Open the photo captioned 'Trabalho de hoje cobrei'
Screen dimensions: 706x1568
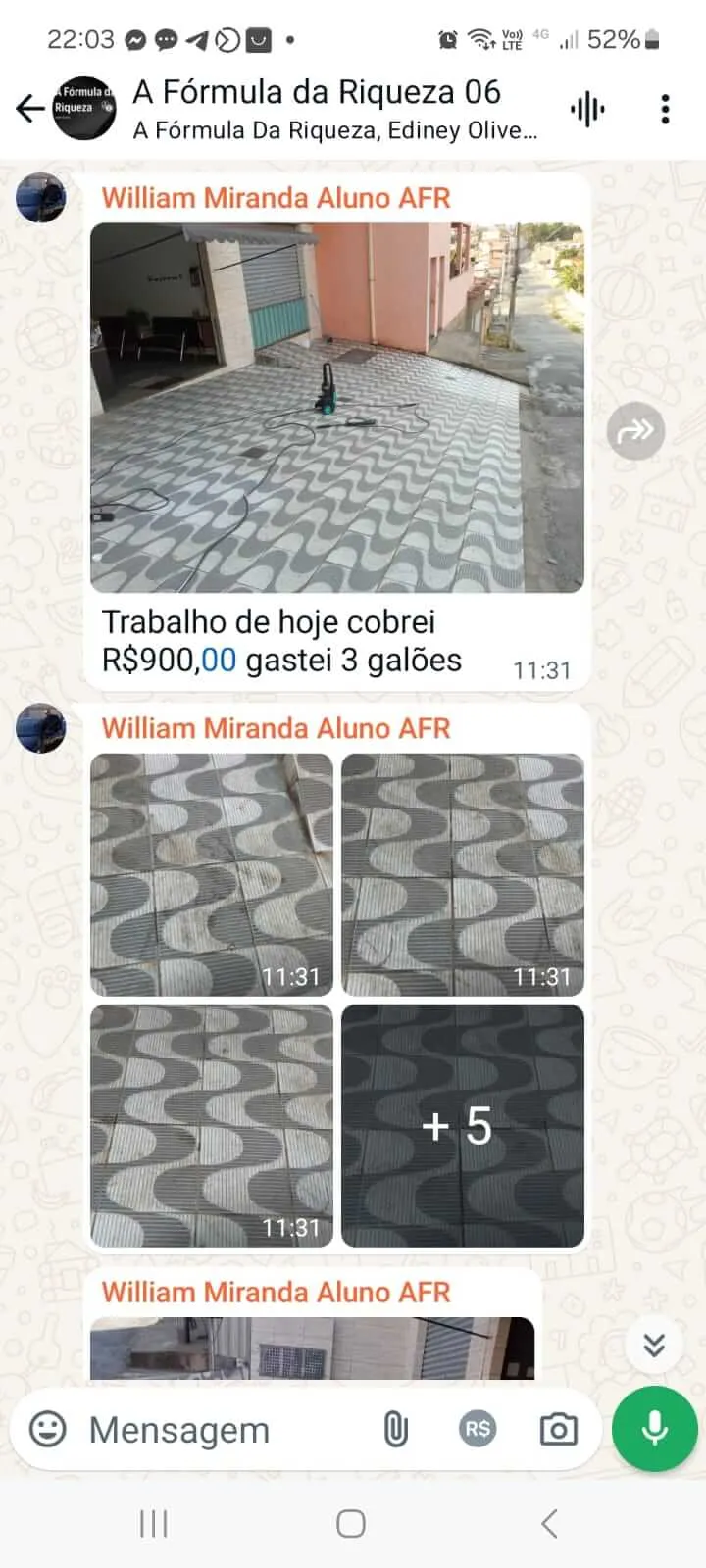click(336, 407)
